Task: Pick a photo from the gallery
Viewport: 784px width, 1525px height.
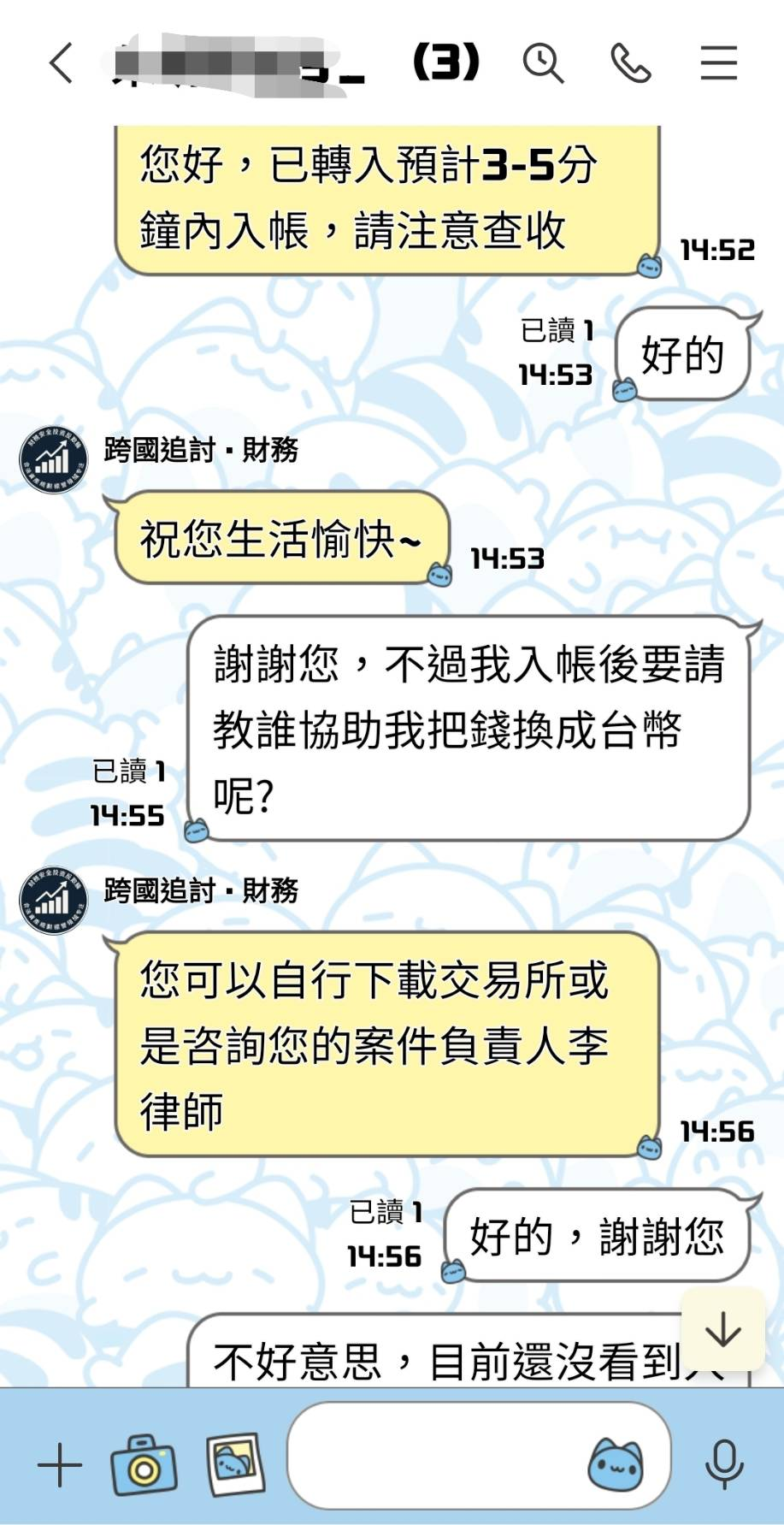Action: 235,1464
